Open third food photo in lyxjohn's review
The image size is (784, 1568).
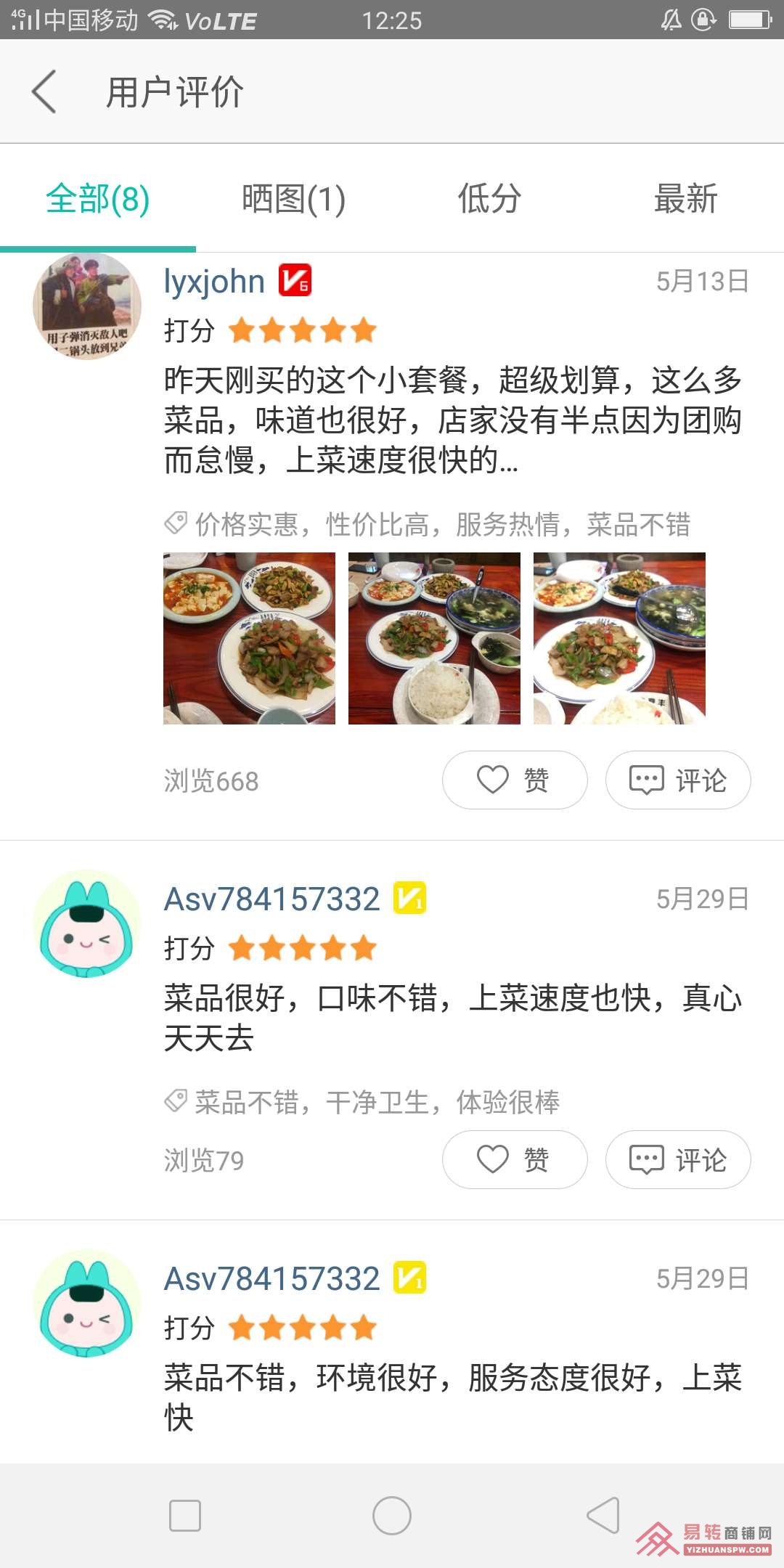[619, 638]
